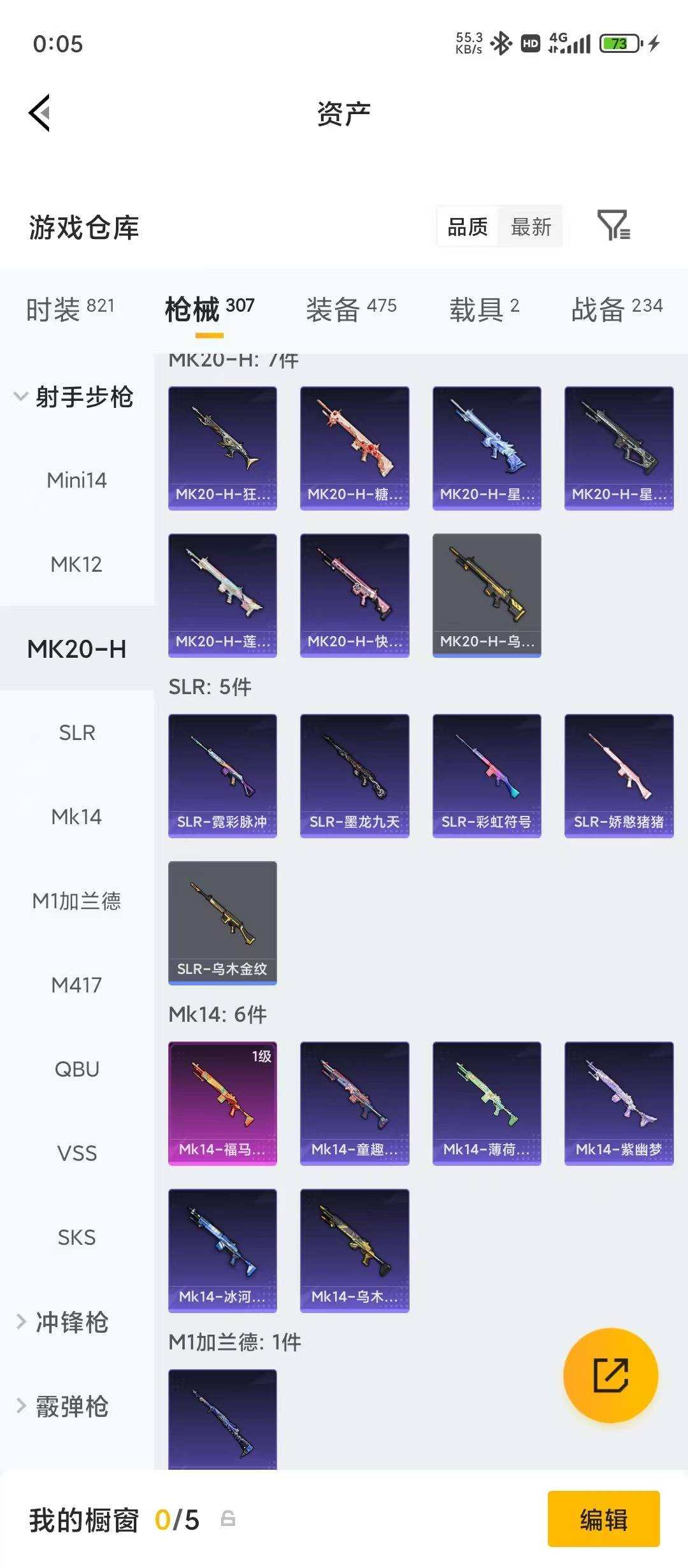This screenshot has height=1568, width=688.
Task: Tap 编辑 to edit my showcase
Action: pos(603,1520)
